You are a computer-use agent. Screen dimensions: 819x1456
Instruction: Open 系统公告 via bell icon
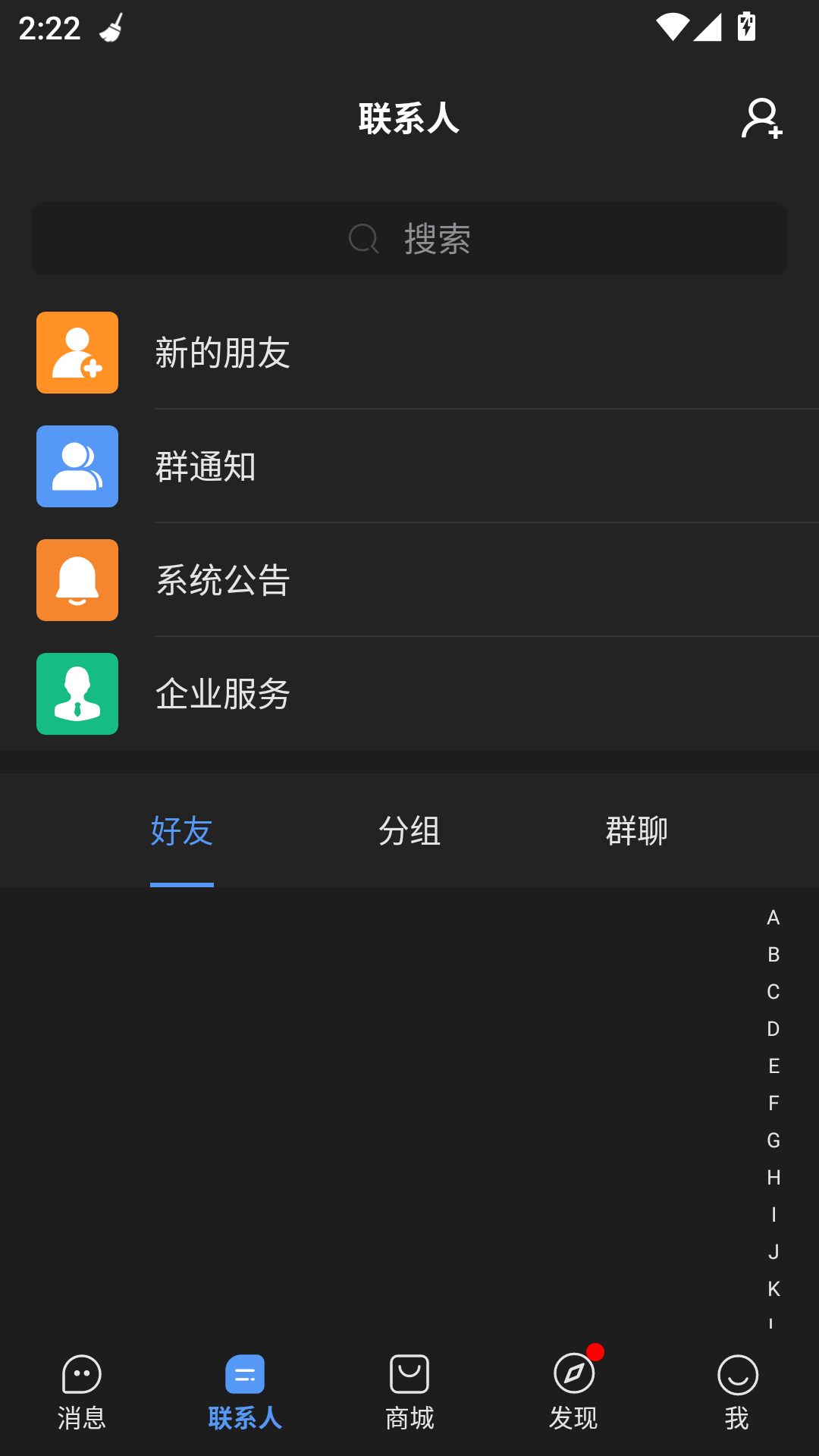coord(77,580)
